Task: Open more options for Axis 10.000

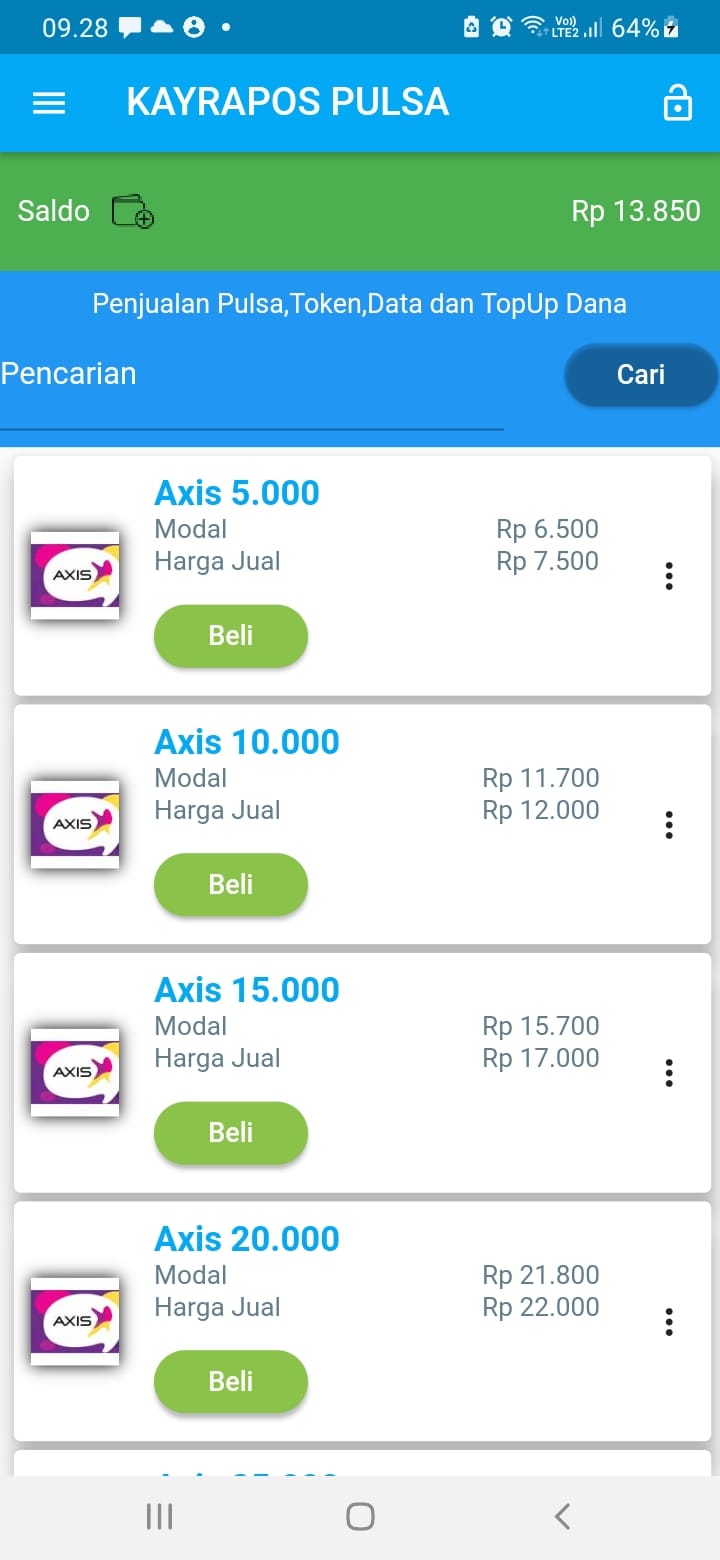Action: pos(669,825)
